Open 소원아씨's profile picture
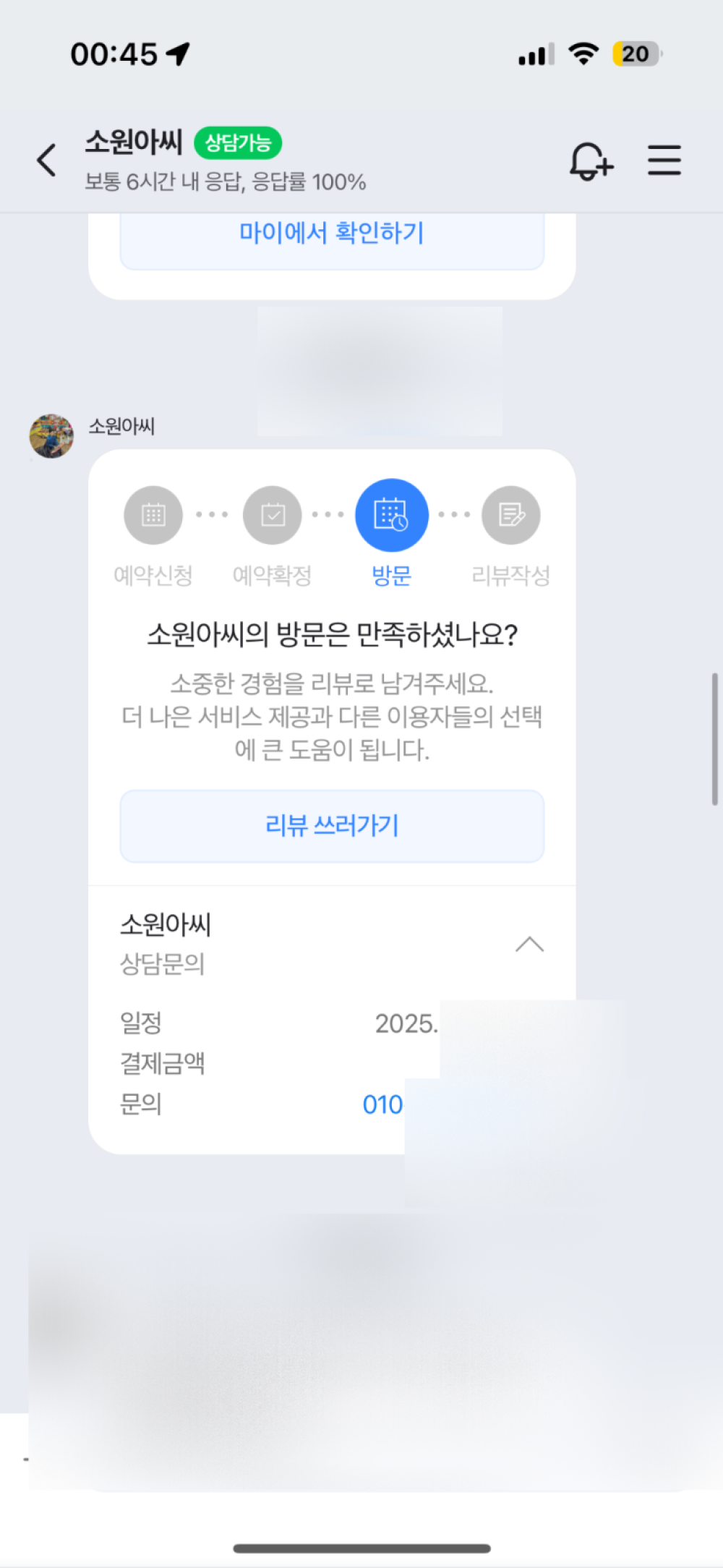Viewport: 723px width, 1568px height. [51, 436]
